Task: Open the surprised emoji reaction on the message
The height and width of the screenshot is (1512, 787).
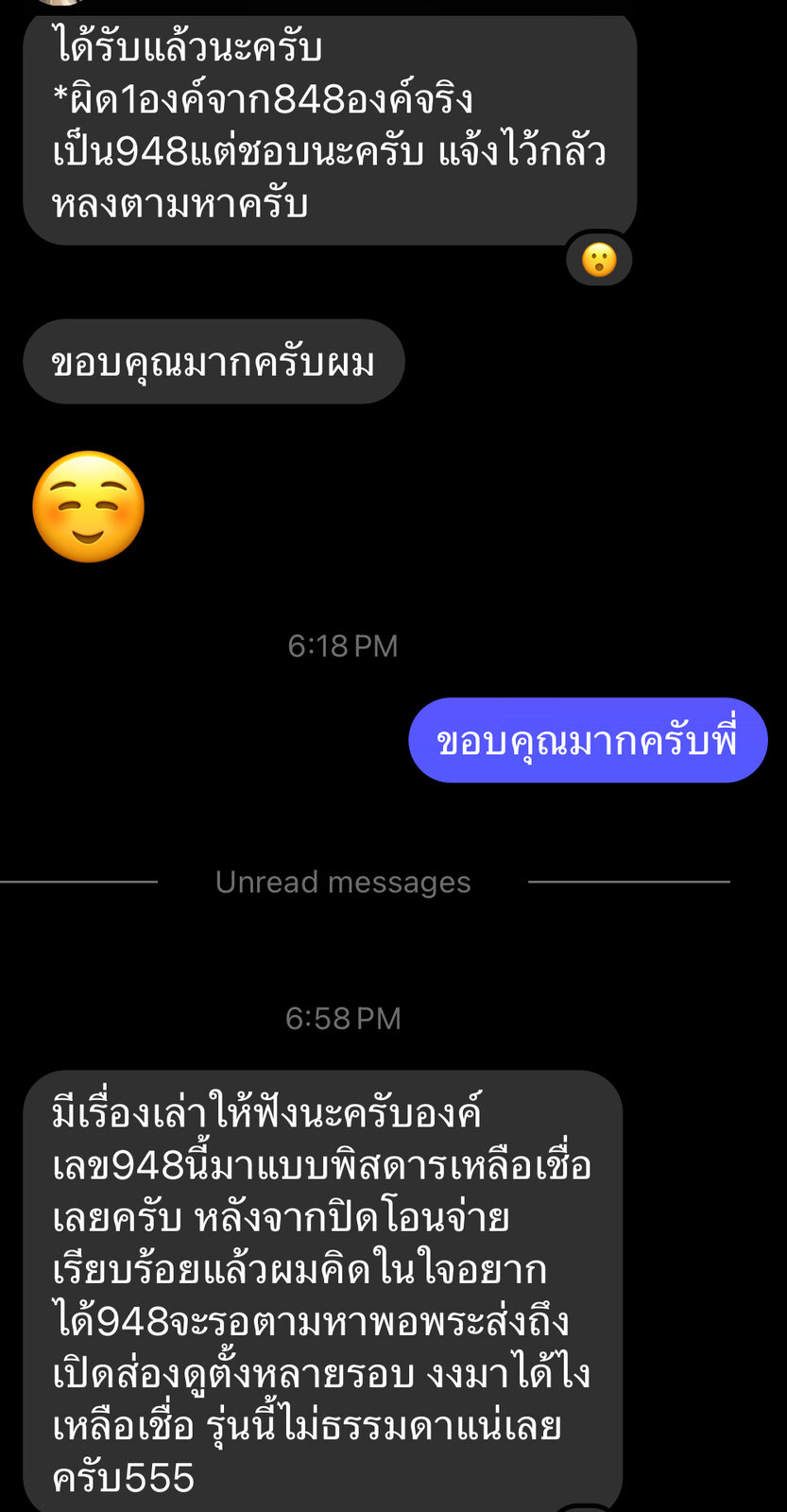Action: 599,259
